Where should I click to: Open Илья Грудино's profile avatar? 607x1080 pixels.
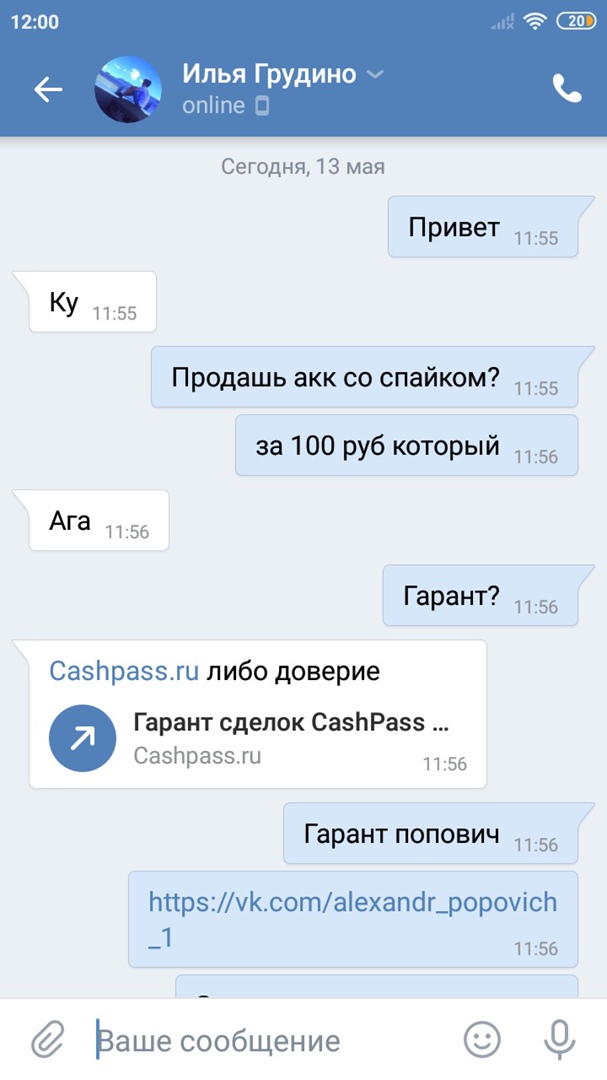(x=128, y=90)
